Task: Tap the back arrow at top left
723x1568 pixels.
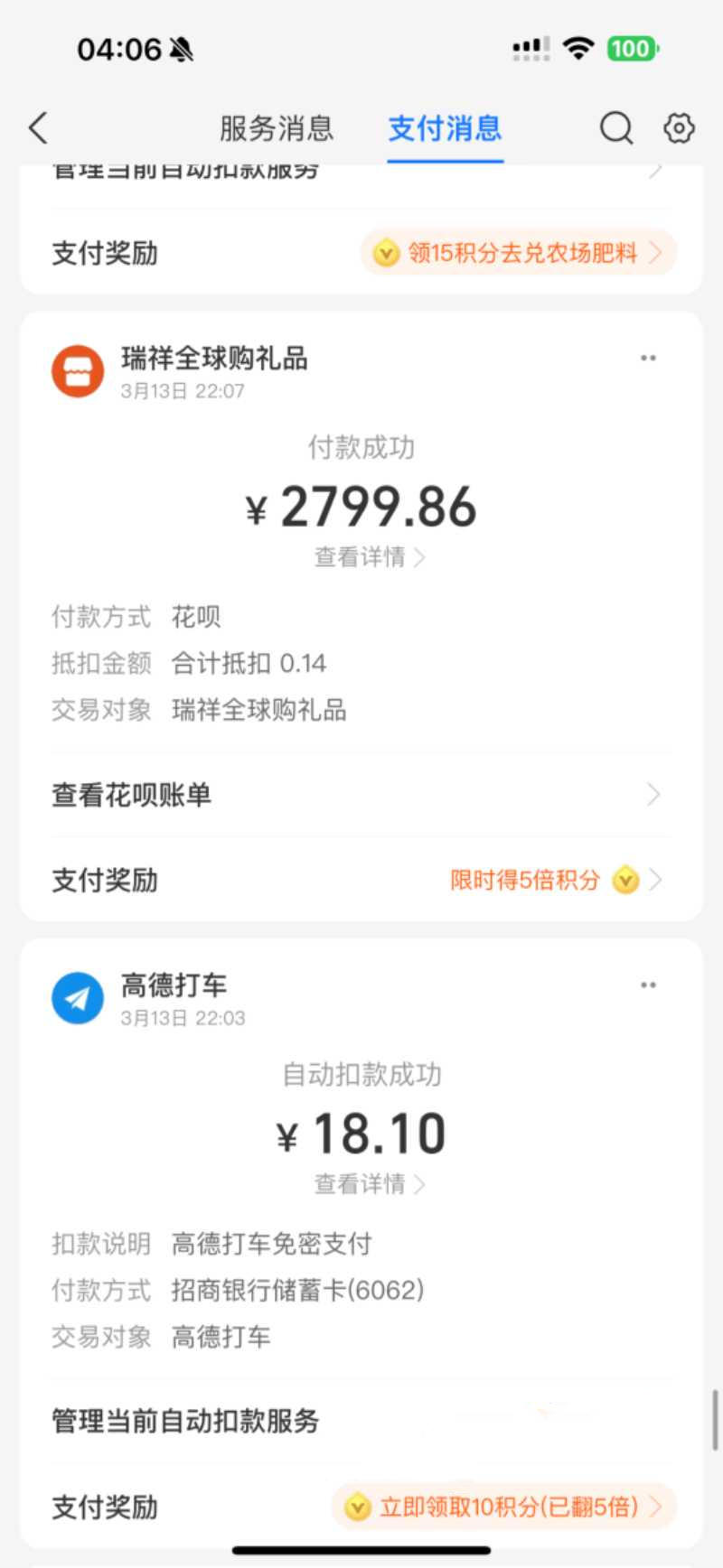Action: point(36,128)
